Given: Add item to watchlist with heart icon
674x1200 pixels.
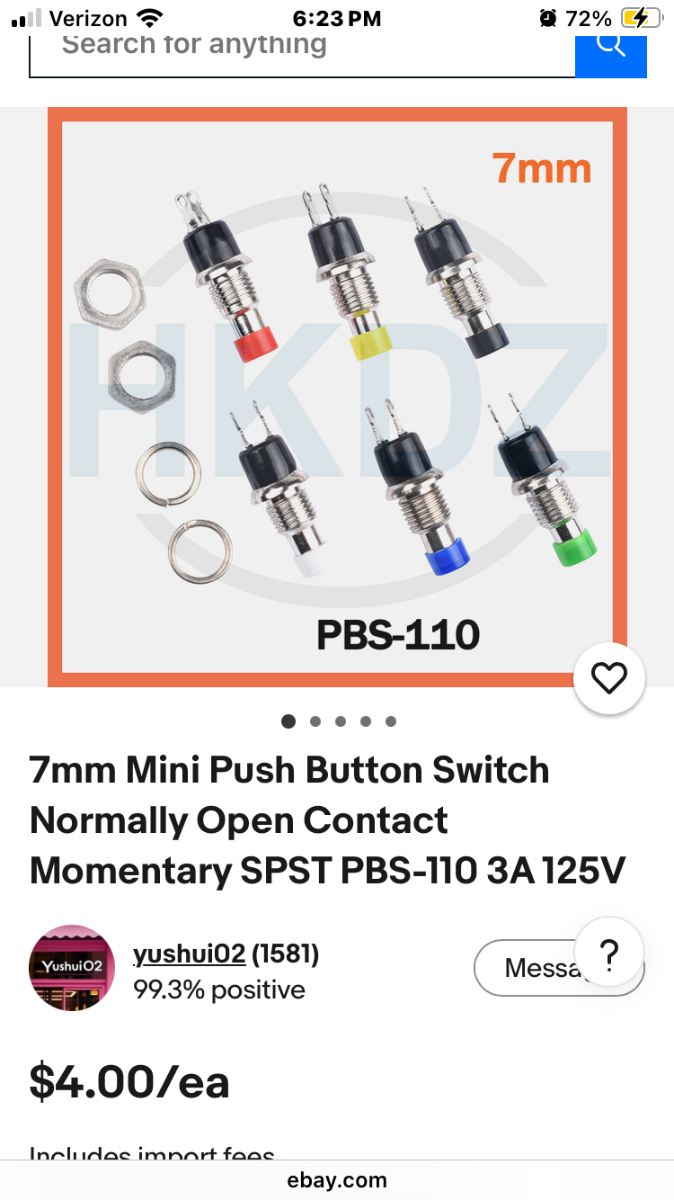Looking at the screenshot, I should (608, 679).
